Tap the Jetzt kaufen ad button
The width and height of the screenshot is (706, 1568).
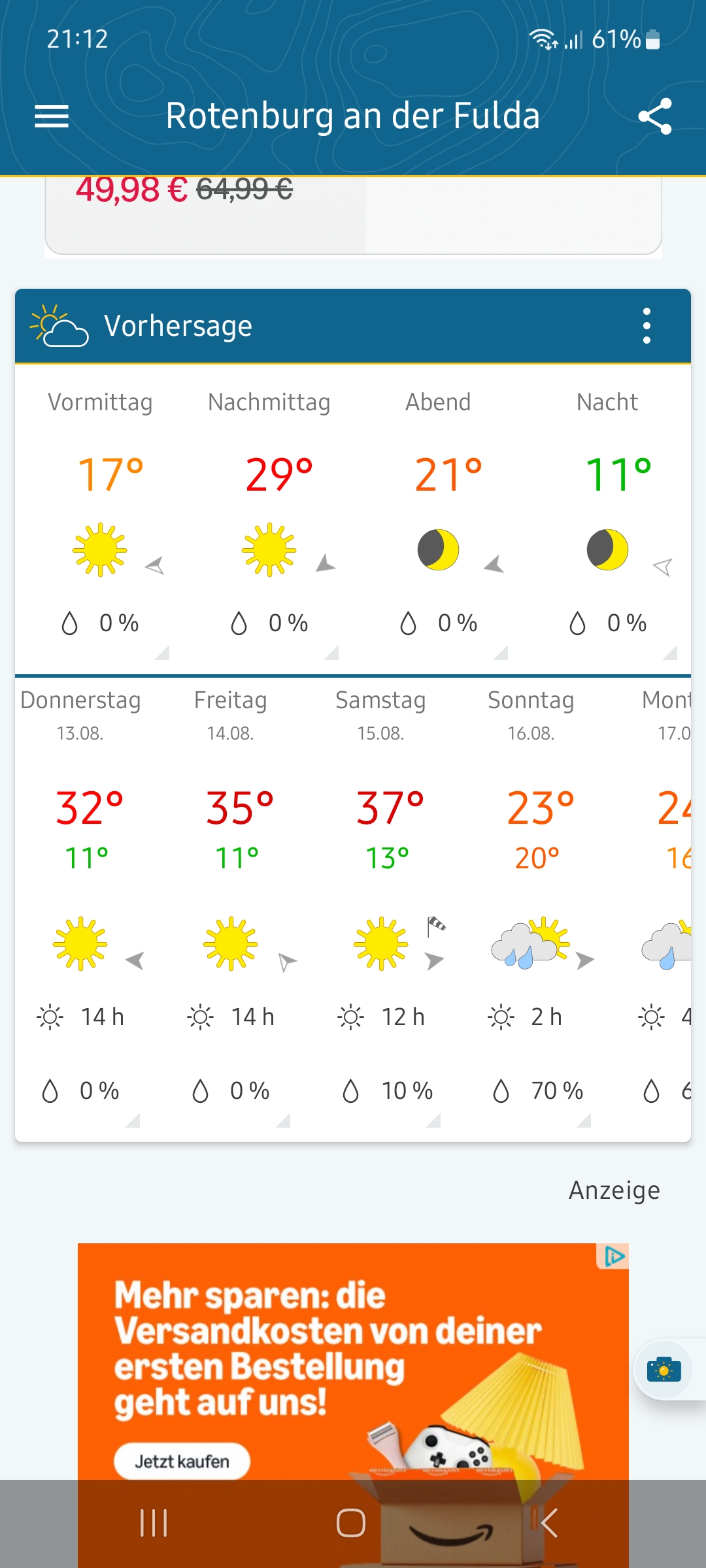click(182, 1462)
